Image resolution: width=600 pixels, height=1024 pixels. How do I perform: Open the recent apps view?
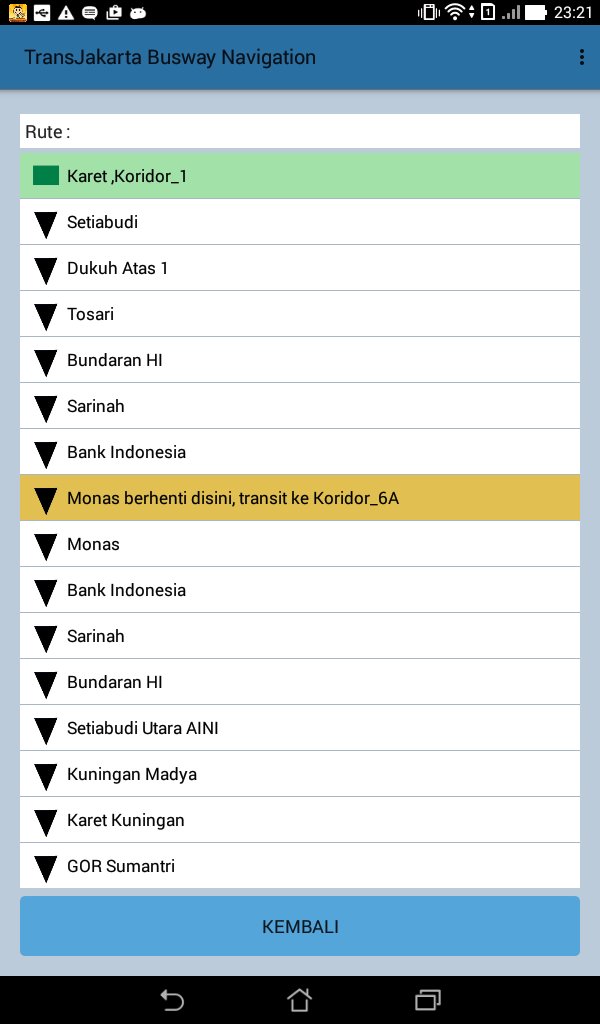pos(428,1000)
